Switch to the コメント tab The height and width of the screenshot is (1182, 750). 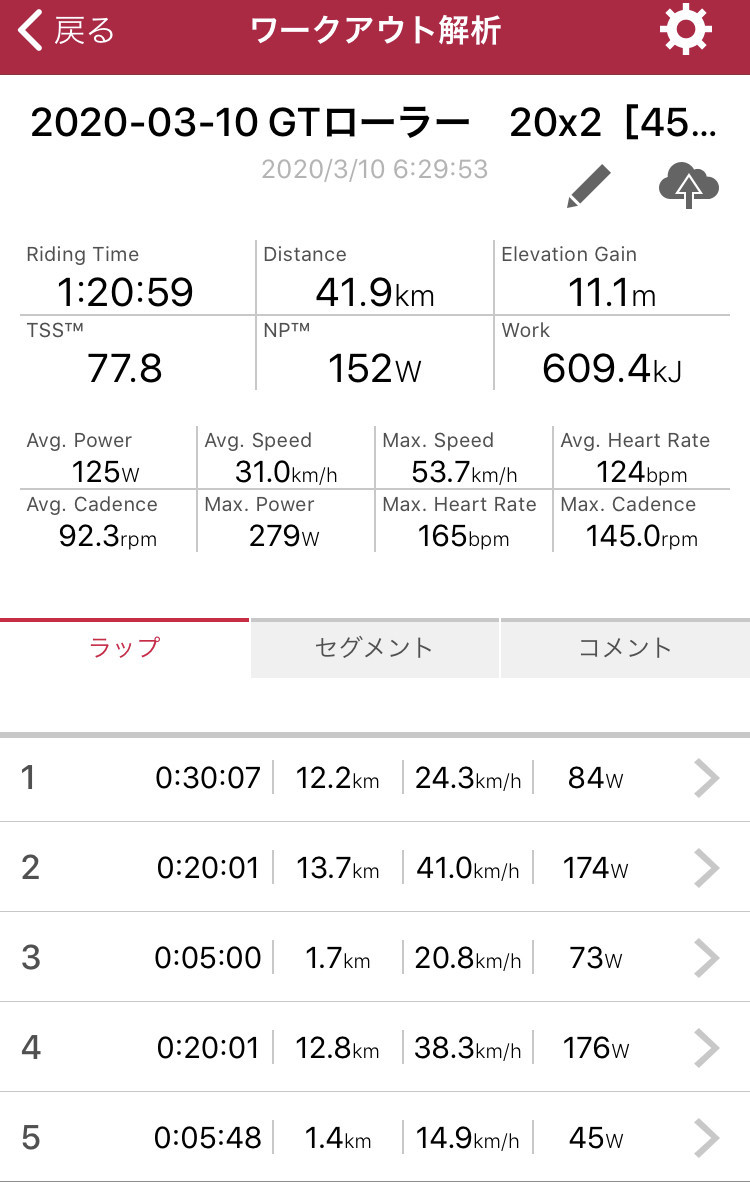pos(626,648)
